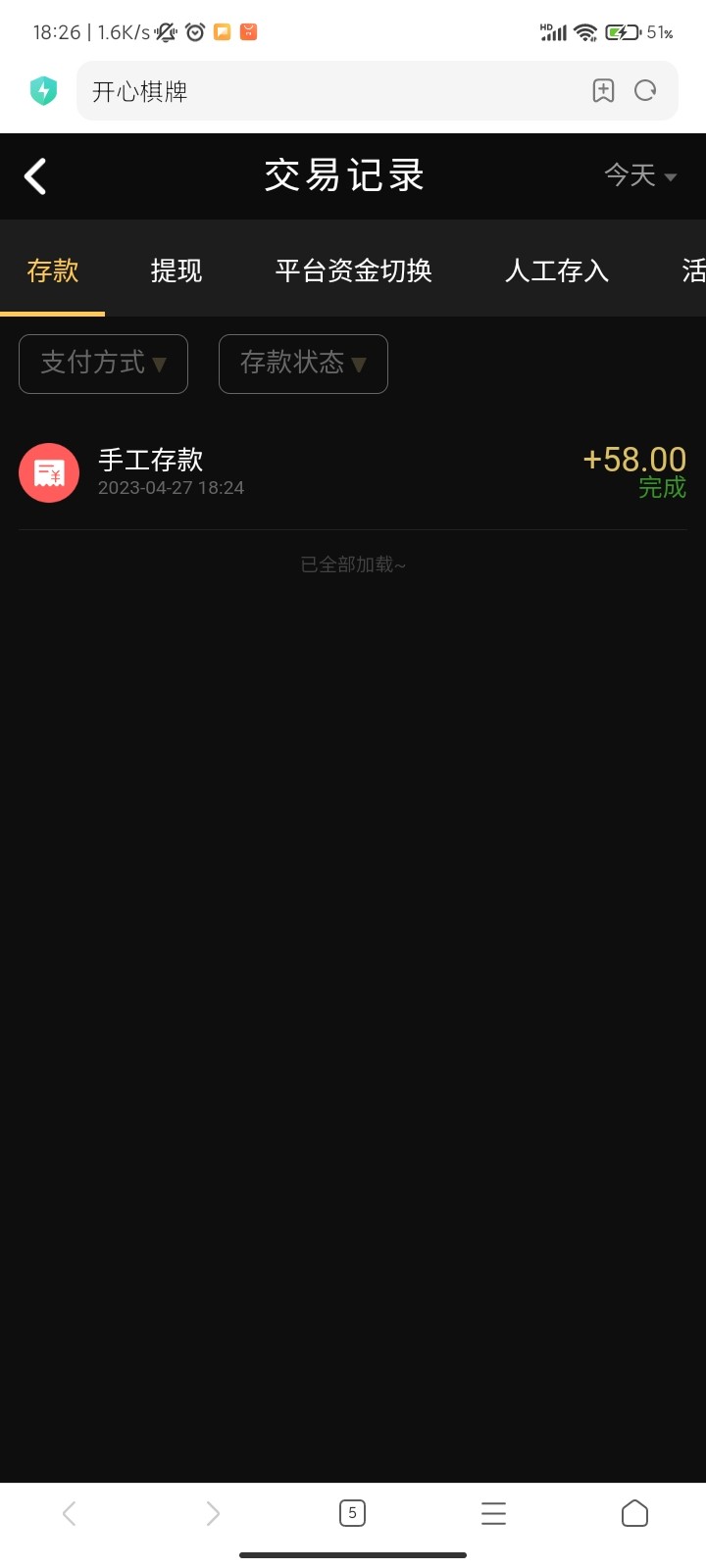Viewport: 706px width, 1568px height.
Task: Expand the 存款状态 filter
Action: (x=303, y=364)
